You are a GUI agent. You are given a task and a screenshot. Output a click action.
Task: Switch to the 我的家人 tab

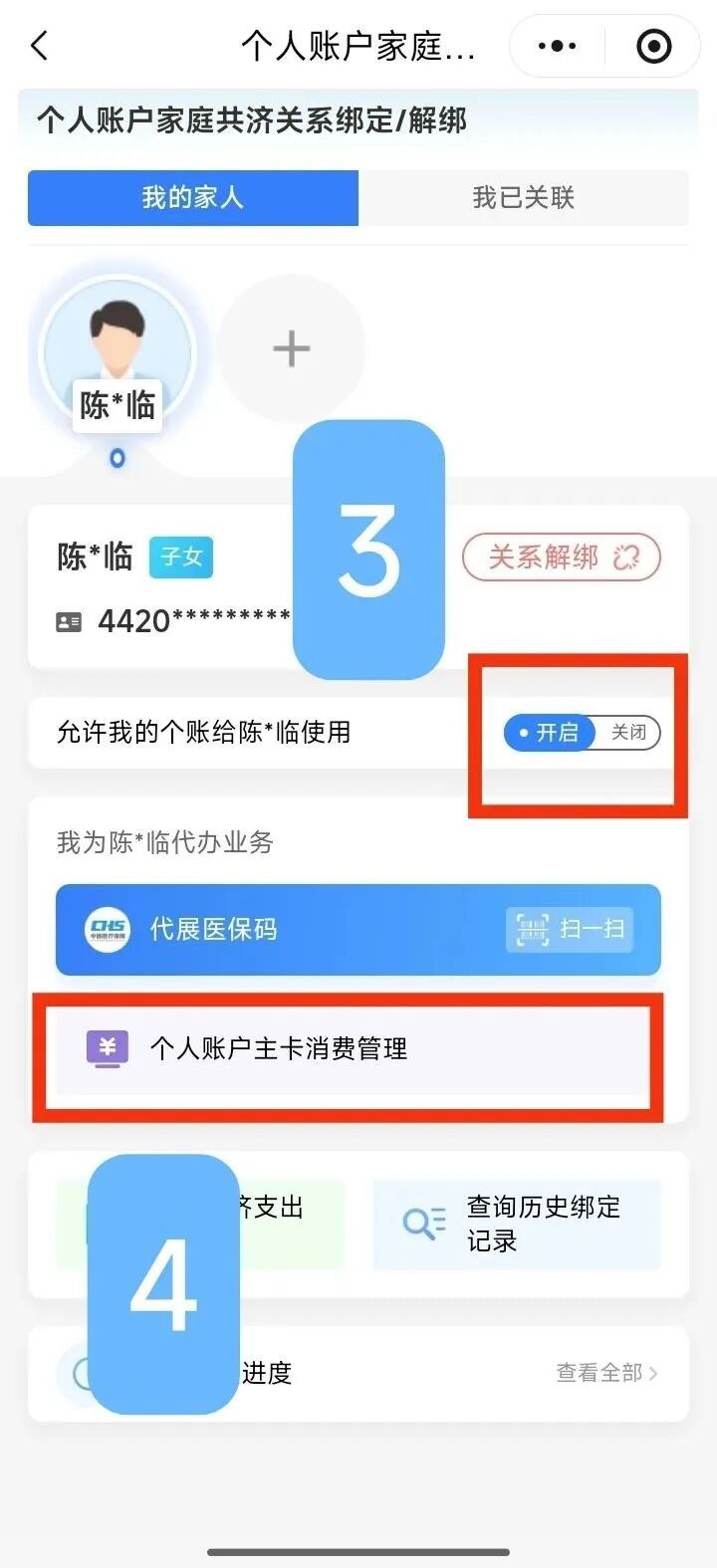tap(192, 197)
